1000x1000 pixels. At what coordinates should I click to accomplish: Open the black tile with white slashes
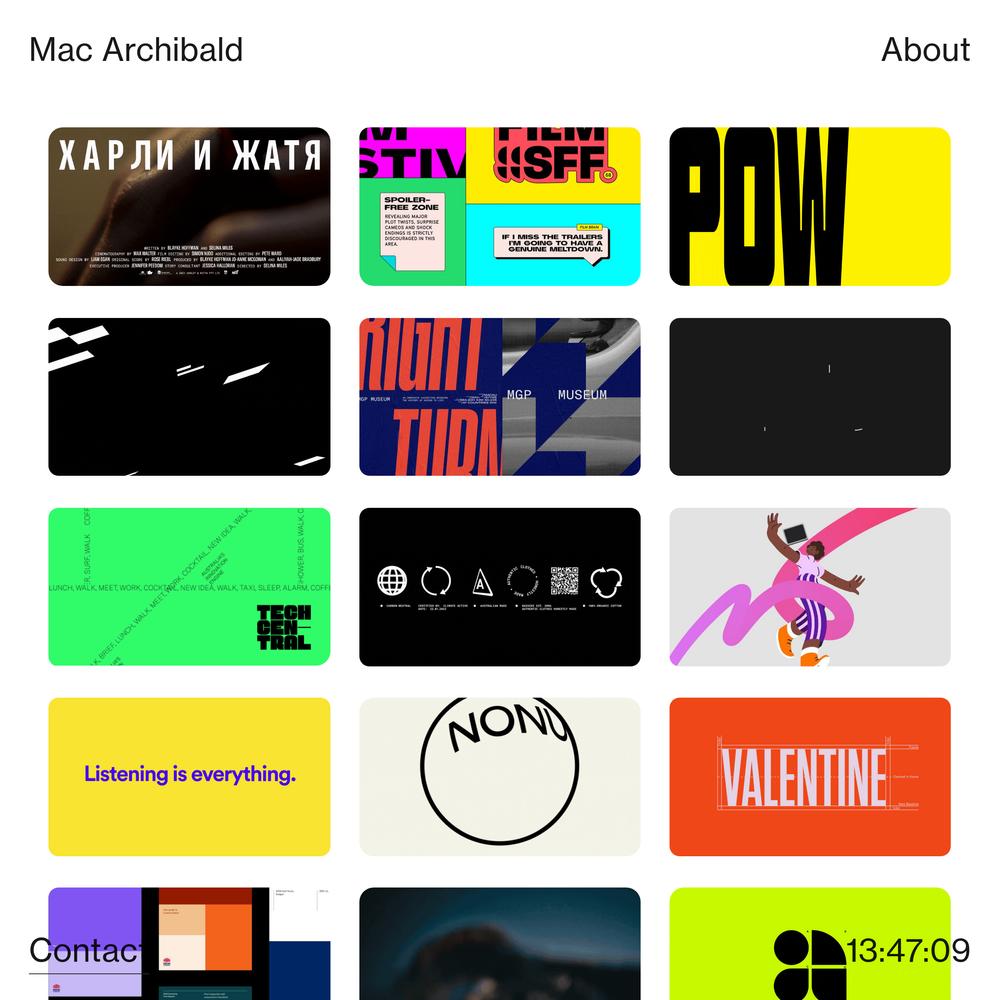189,396
